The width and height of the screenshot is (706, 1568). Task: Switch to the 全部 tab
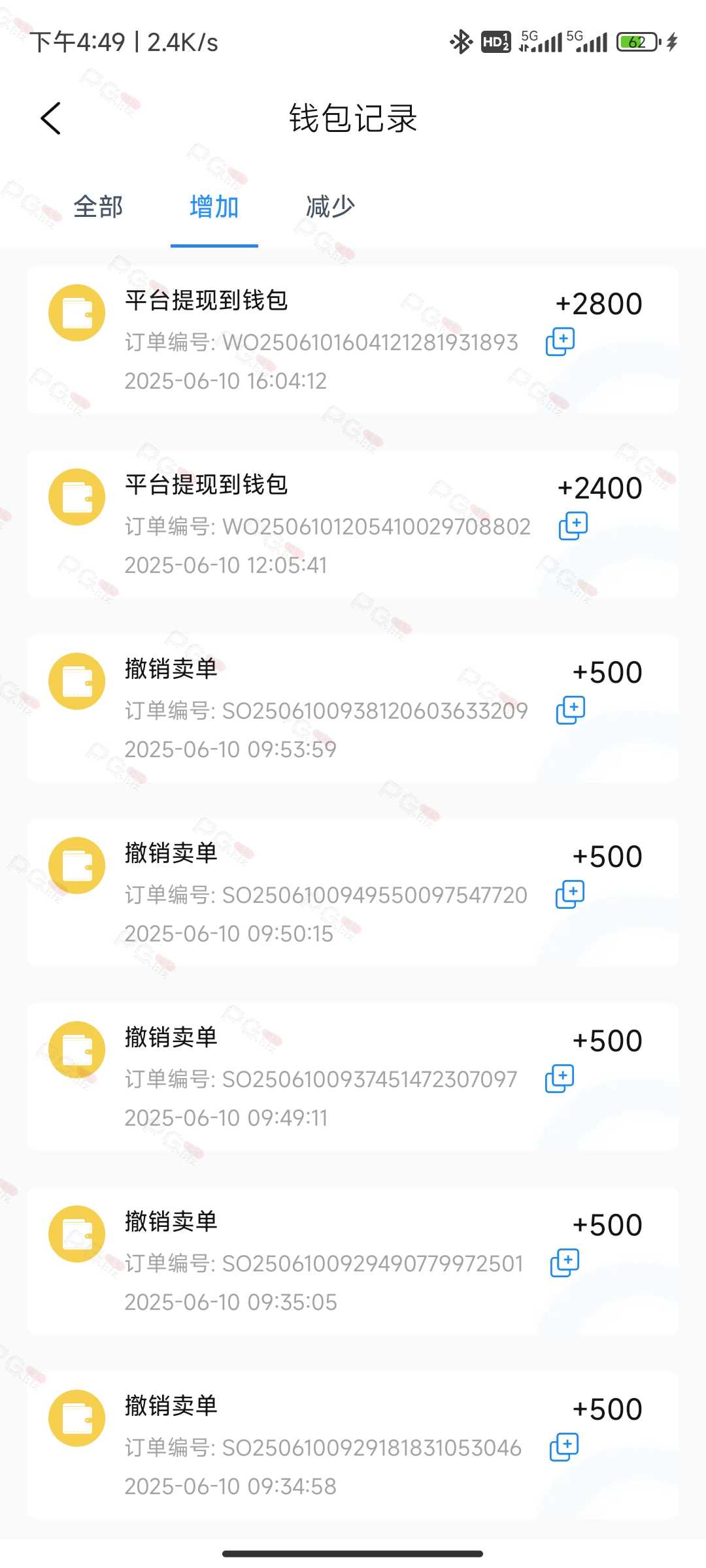[98, 207]
